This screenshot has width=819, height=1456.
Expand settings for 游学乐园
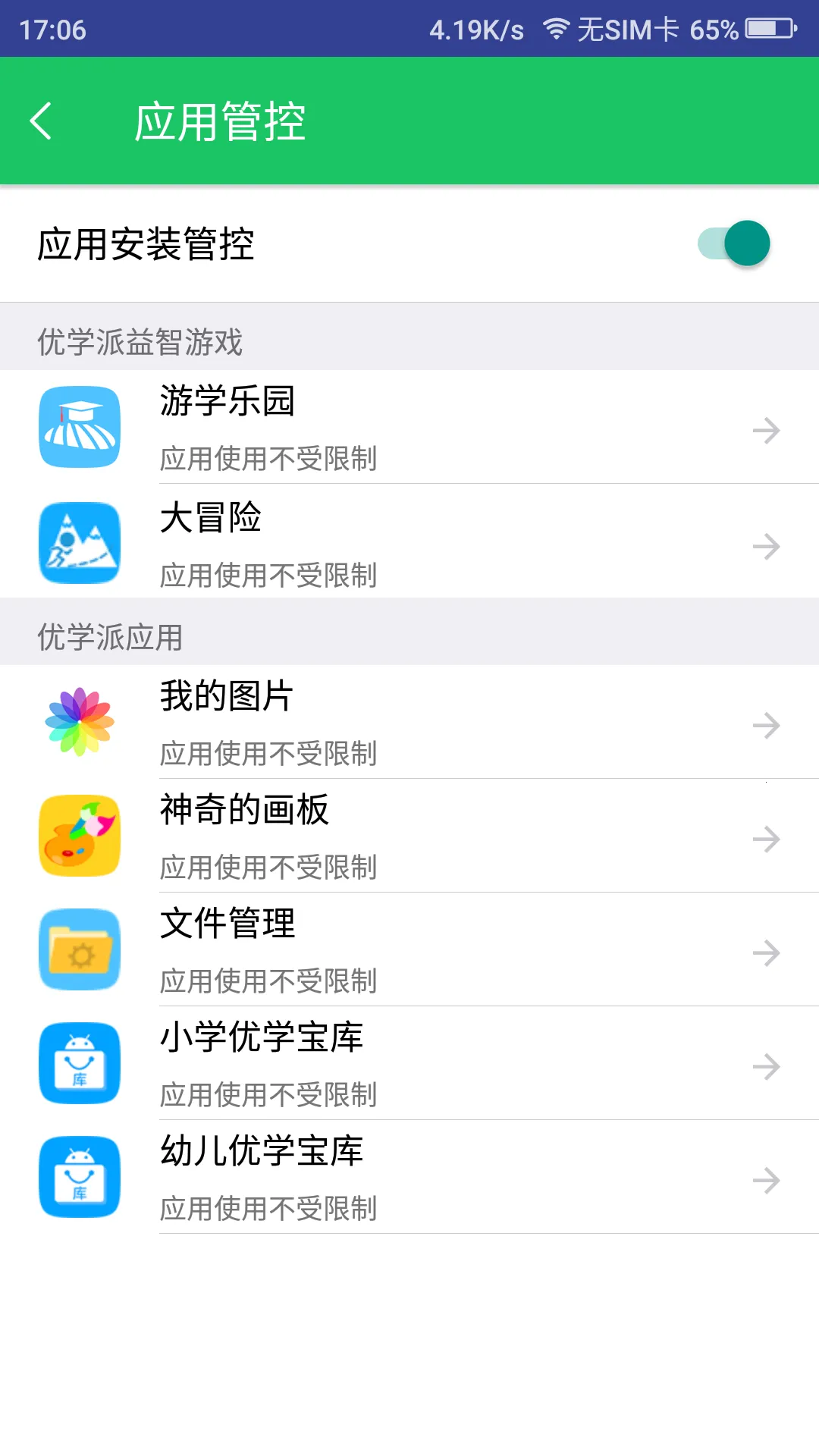click(x=767, y=431)
